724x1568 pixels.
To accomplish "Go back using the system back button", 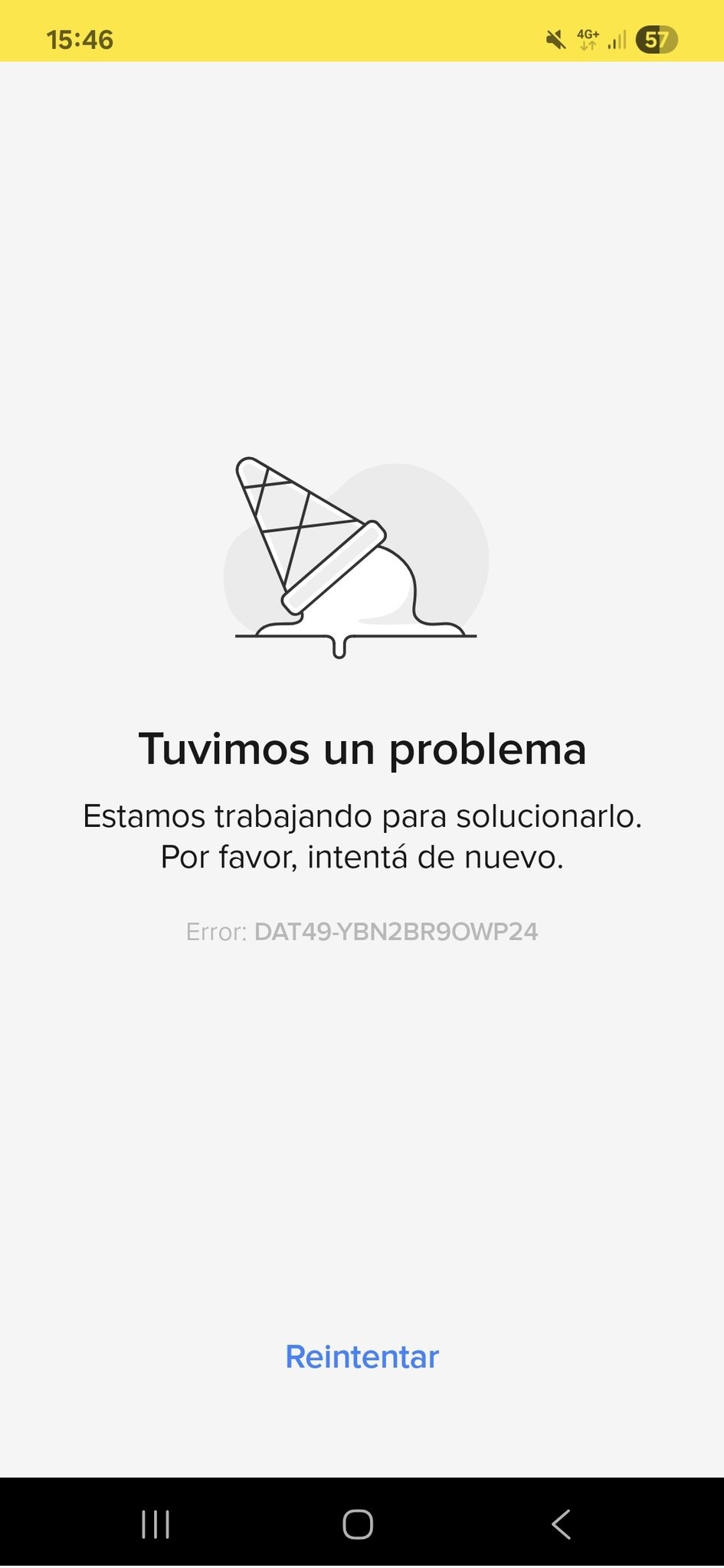I will coord(561,1524).
